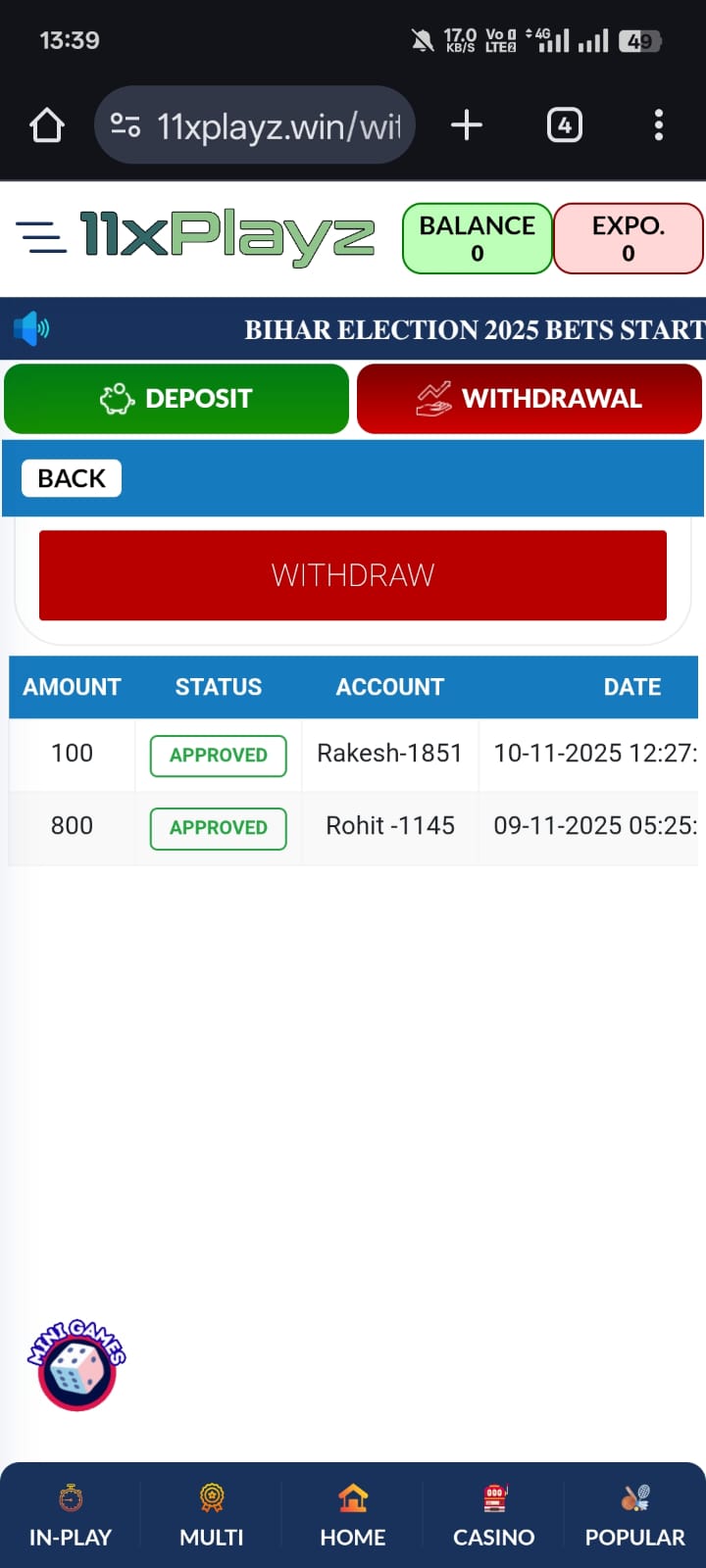706x1568 pixels.
Task: Open the BALANCE box
Action: click(x=478, y=238)
